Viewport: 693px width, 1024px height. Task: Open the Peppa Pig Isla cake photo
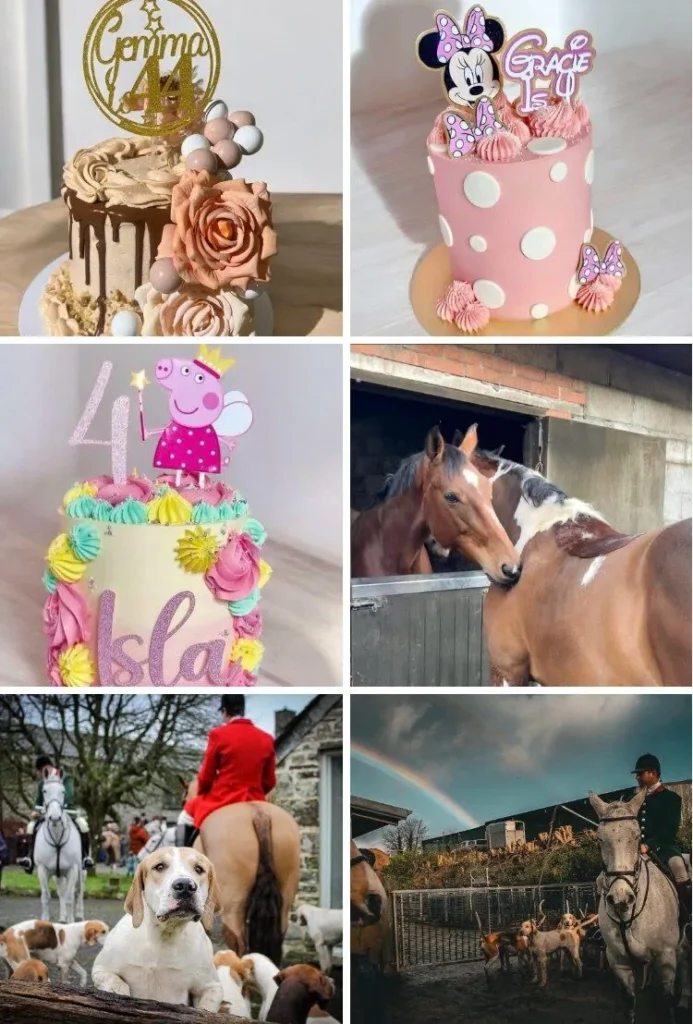pos(171,515)
